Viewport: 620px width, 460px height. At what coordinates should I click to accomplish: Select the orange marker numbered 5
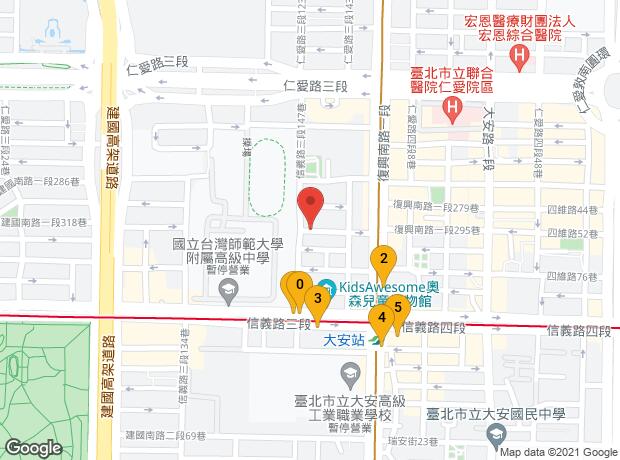(x=398, y=305)
